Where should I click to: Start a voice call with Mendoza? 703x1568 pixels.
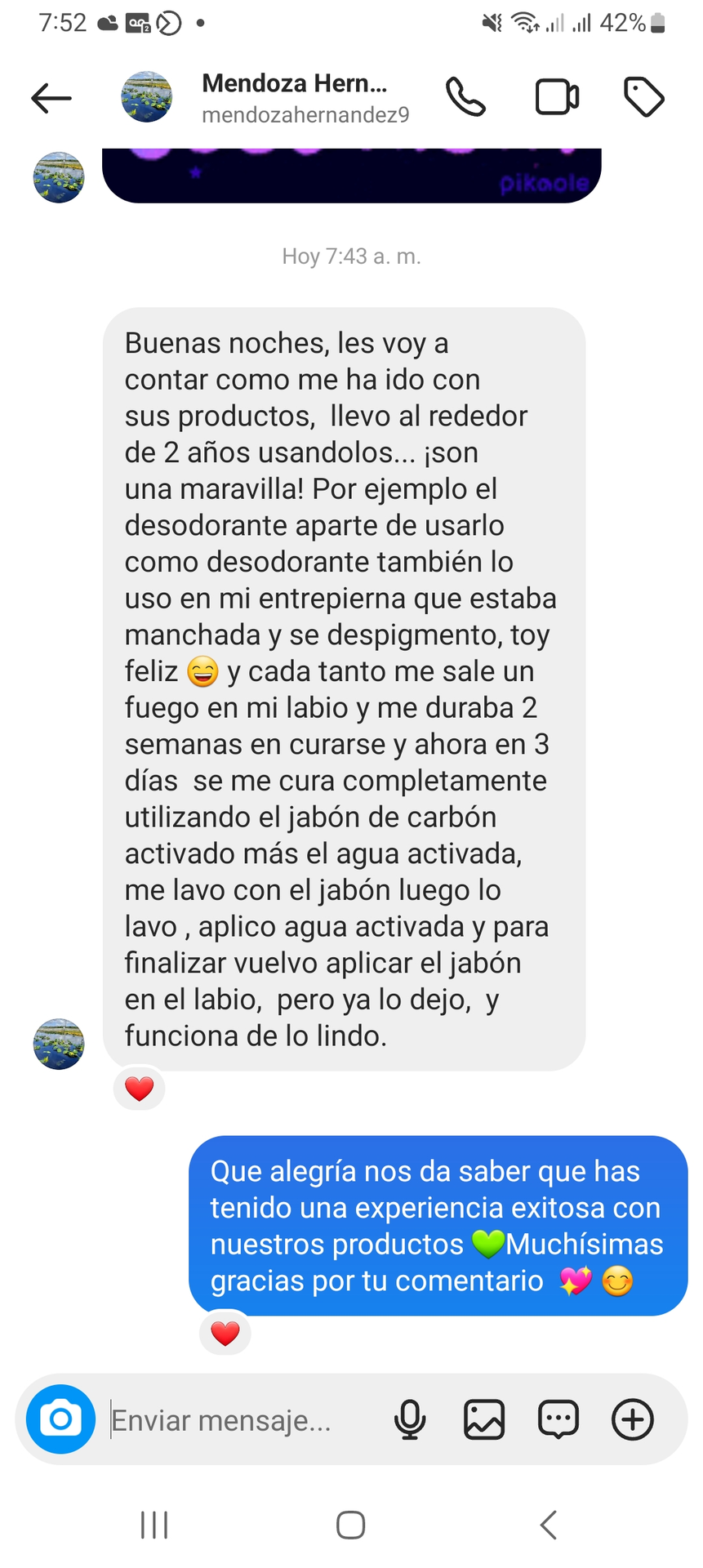tap(465, 98)
